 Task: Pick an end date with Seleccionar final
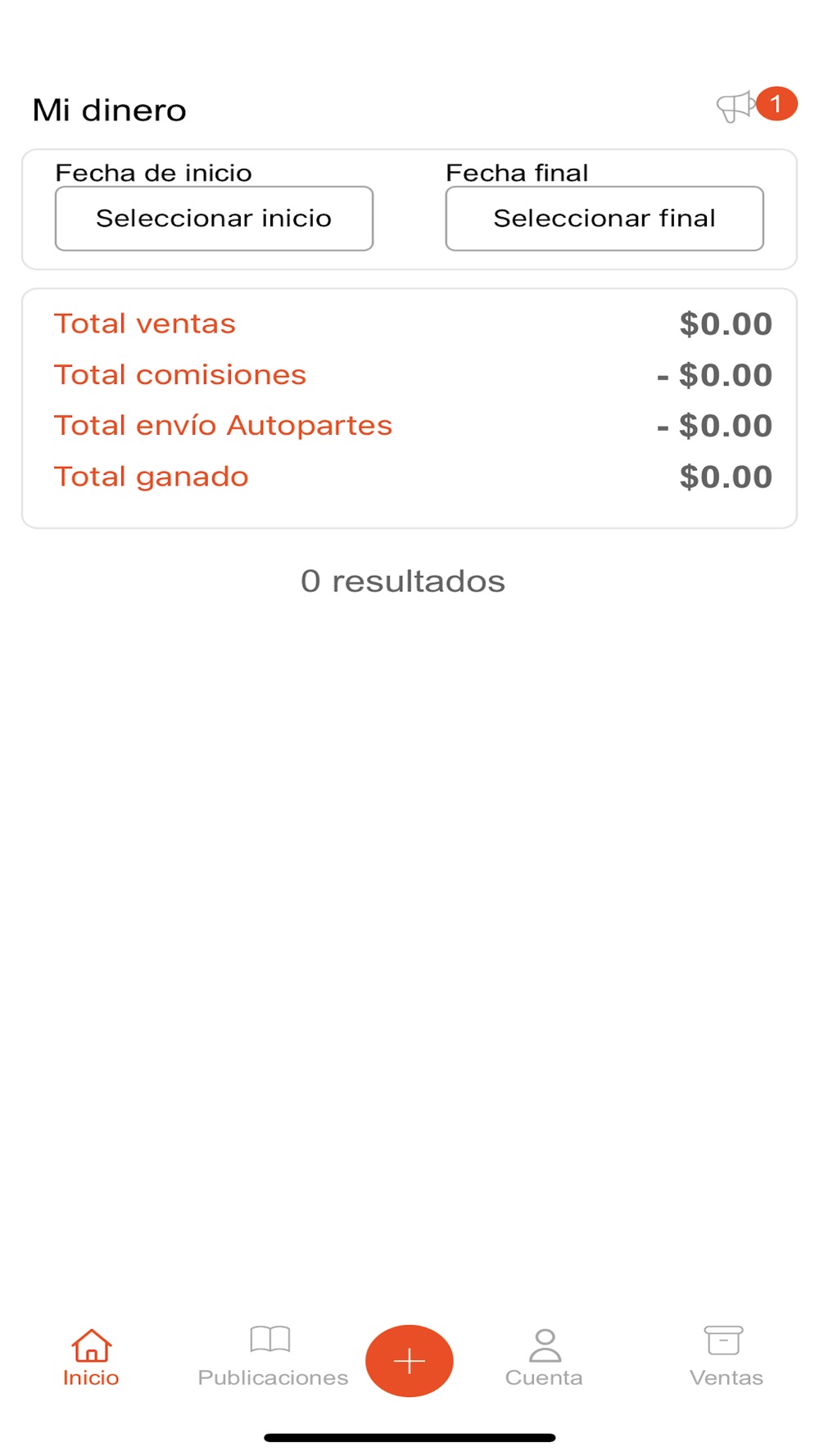(604, 219)
